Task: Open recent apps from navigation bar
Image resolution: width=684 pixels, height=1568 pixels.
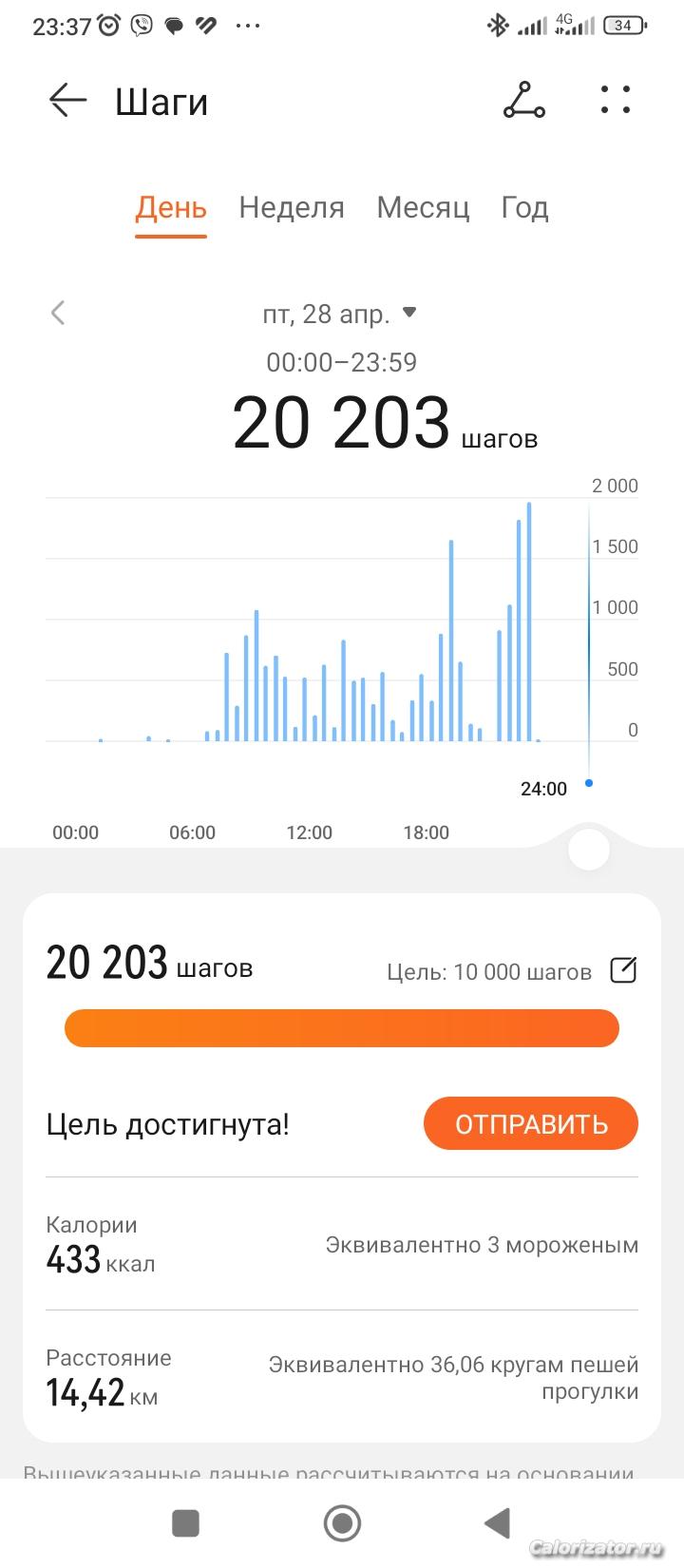Action: 185,1523
